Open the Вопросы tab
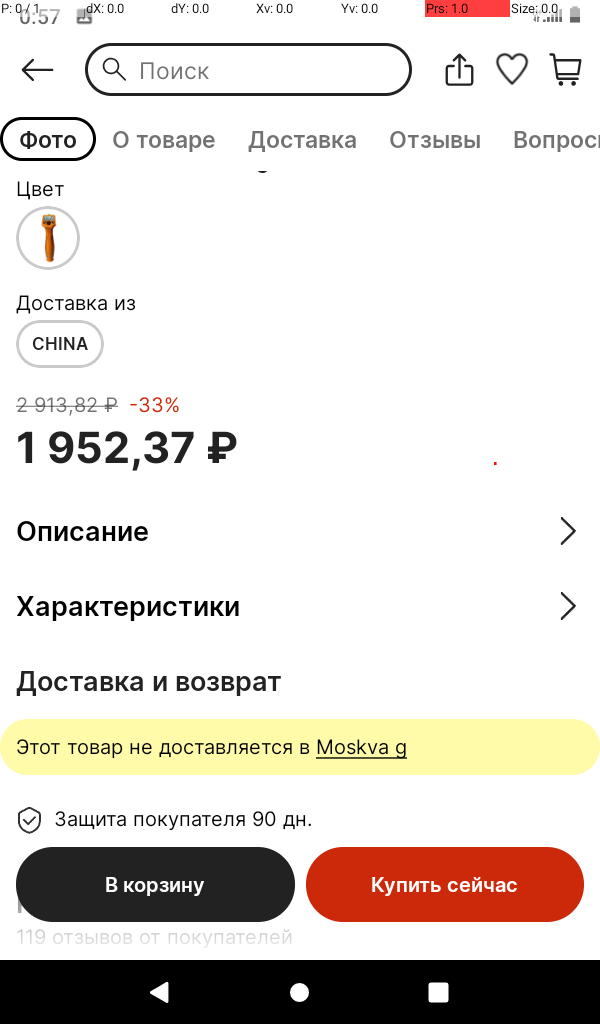 (x=555, y=140)
